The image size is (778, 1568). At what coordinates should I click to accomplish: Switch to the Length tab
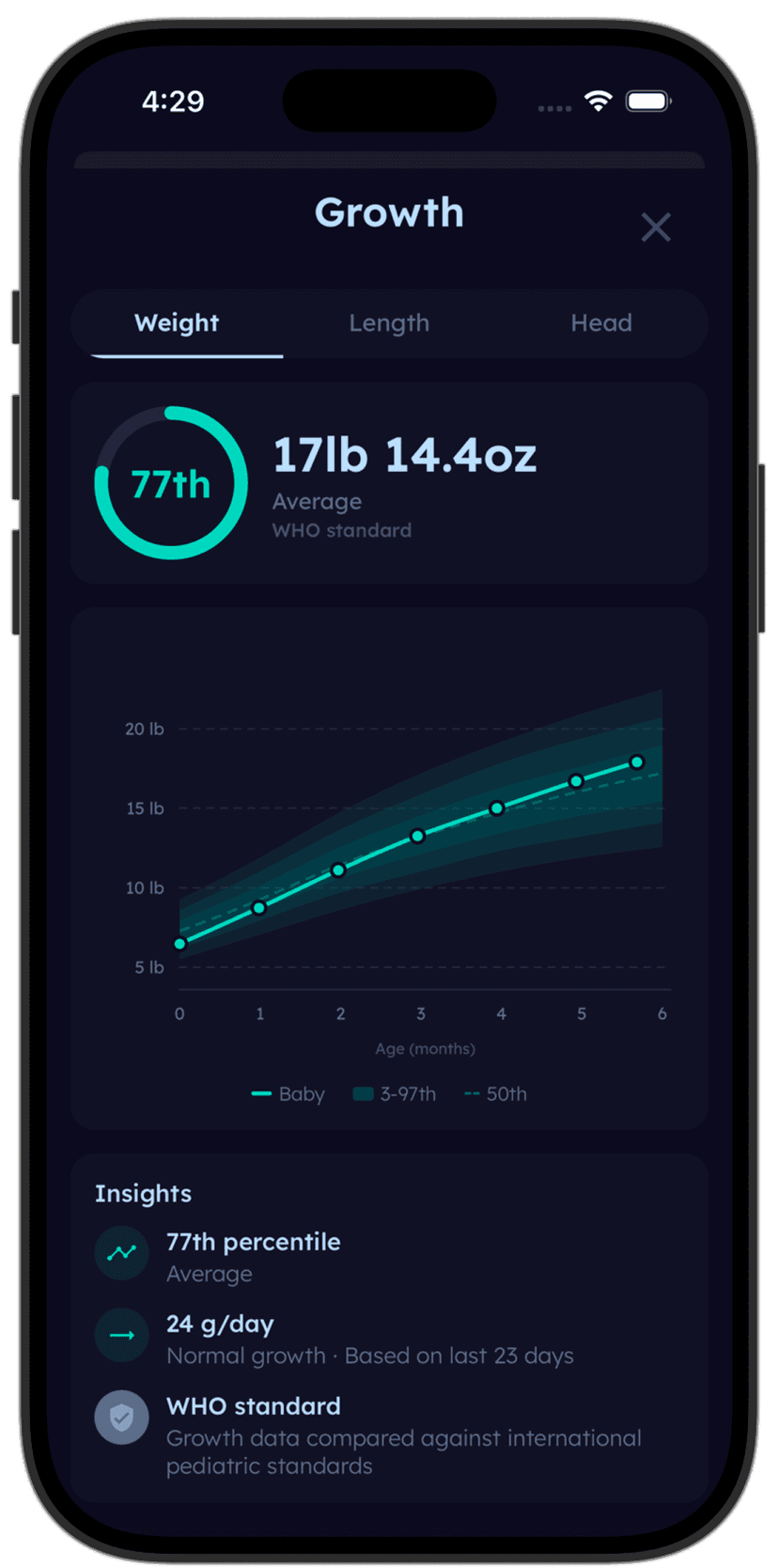tap(389, 323)
